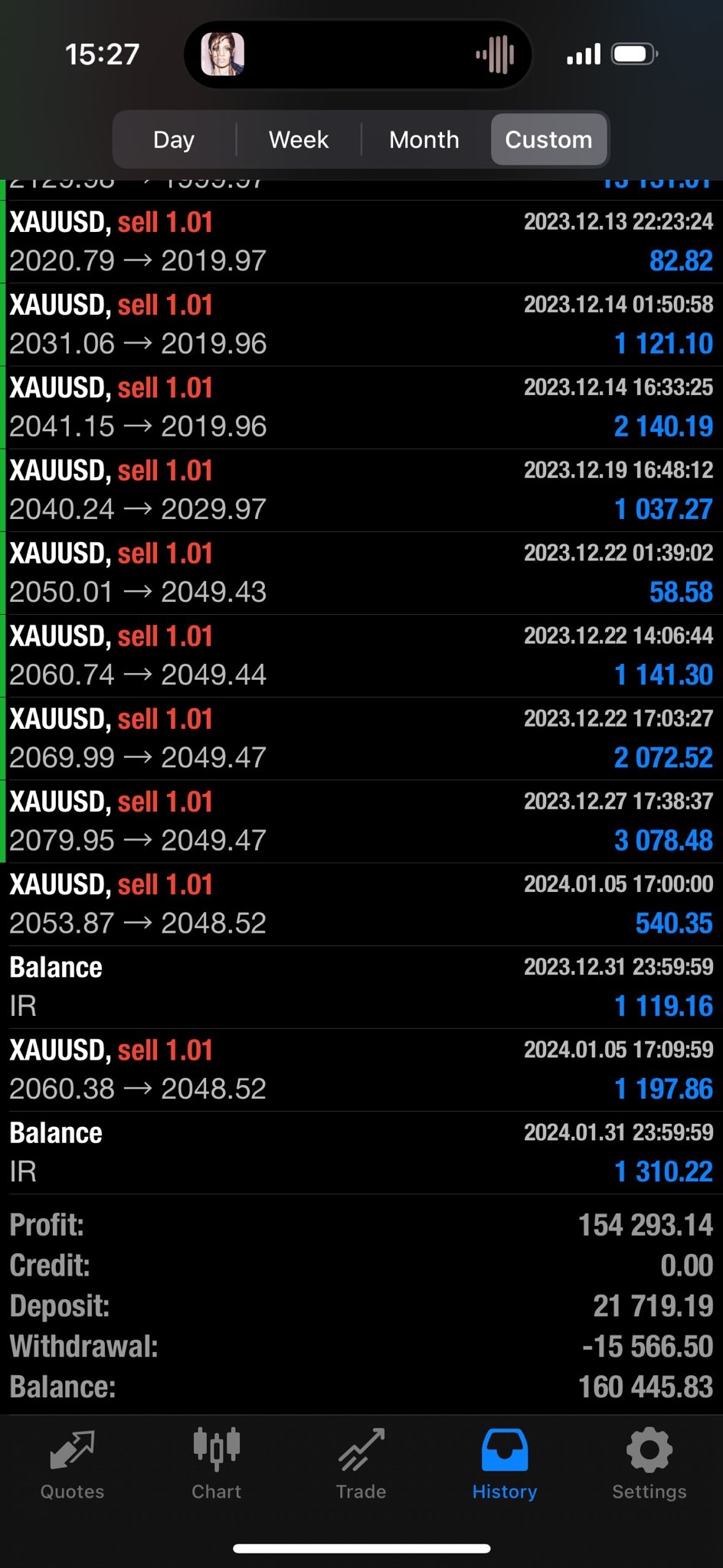Show details of the 3 078.48 profit trade
The width and height of the screenshot is (723, 1568).
[361, 821]
